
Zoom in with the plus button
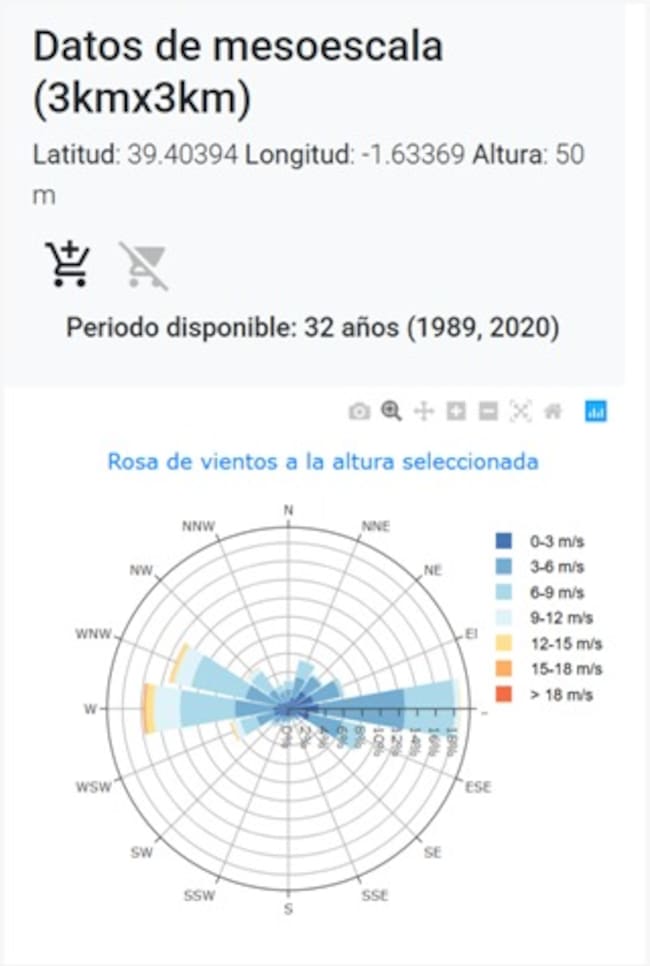point(456,411)
